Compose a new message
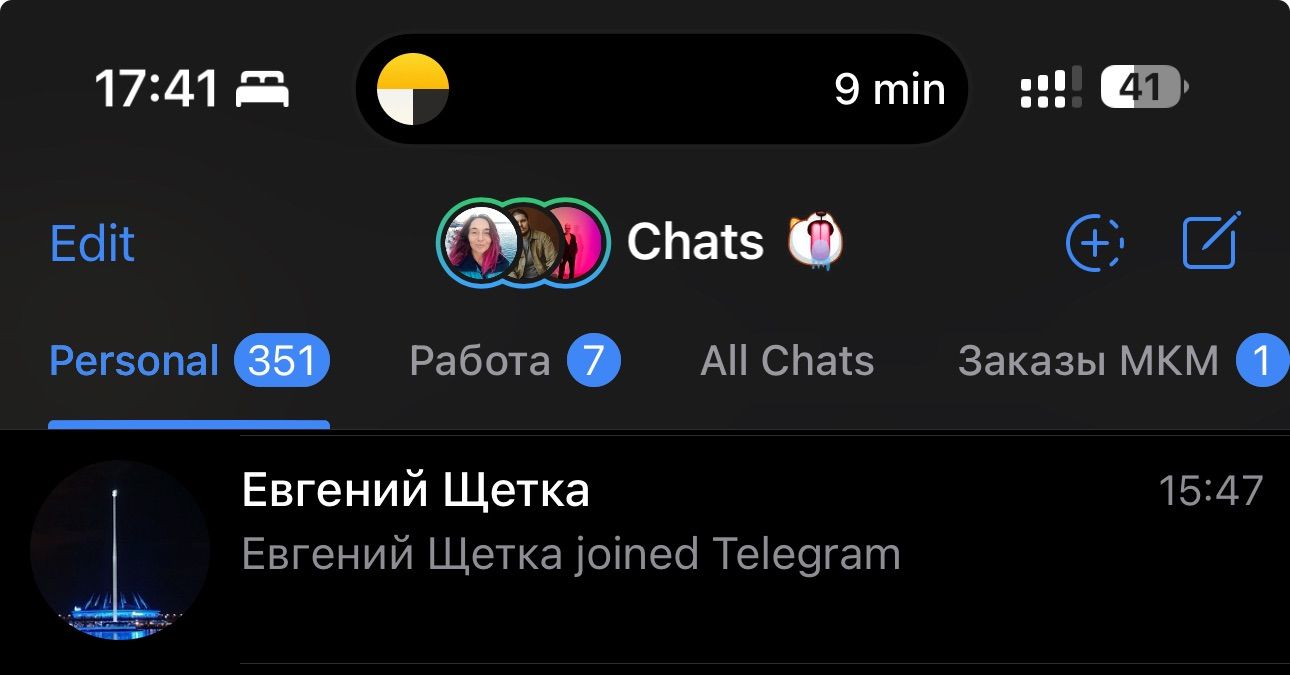The image size is (1290, 675). coord(1211,241)
